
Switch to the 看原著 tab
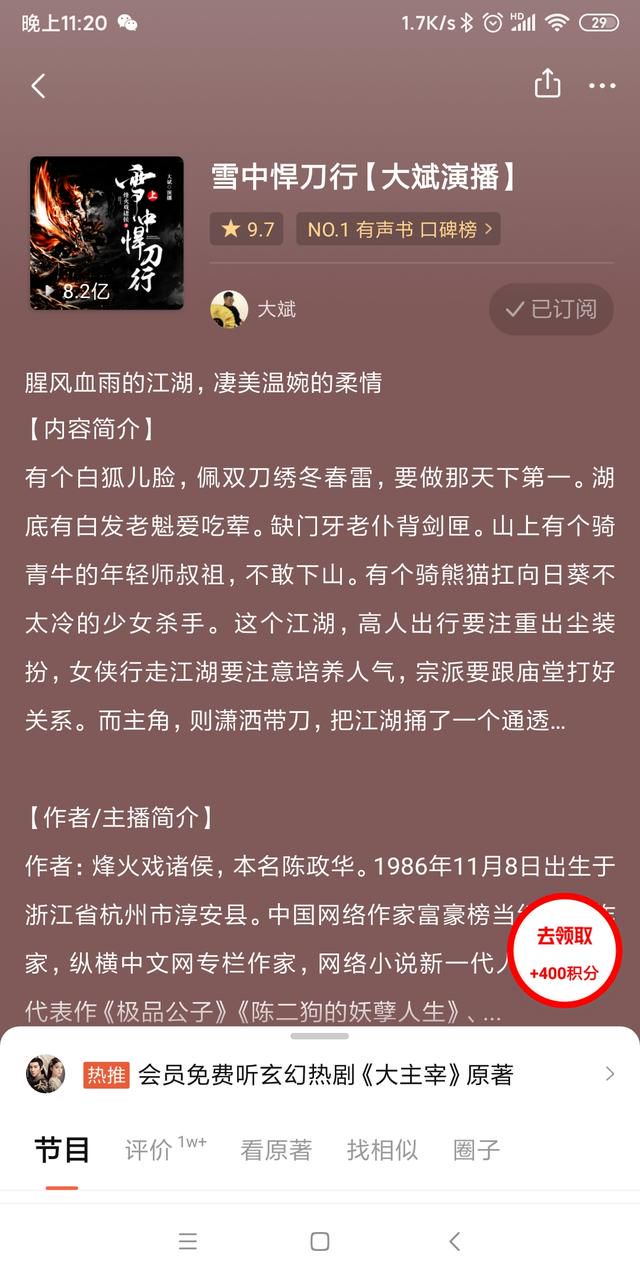click(x=276, y=1150)
